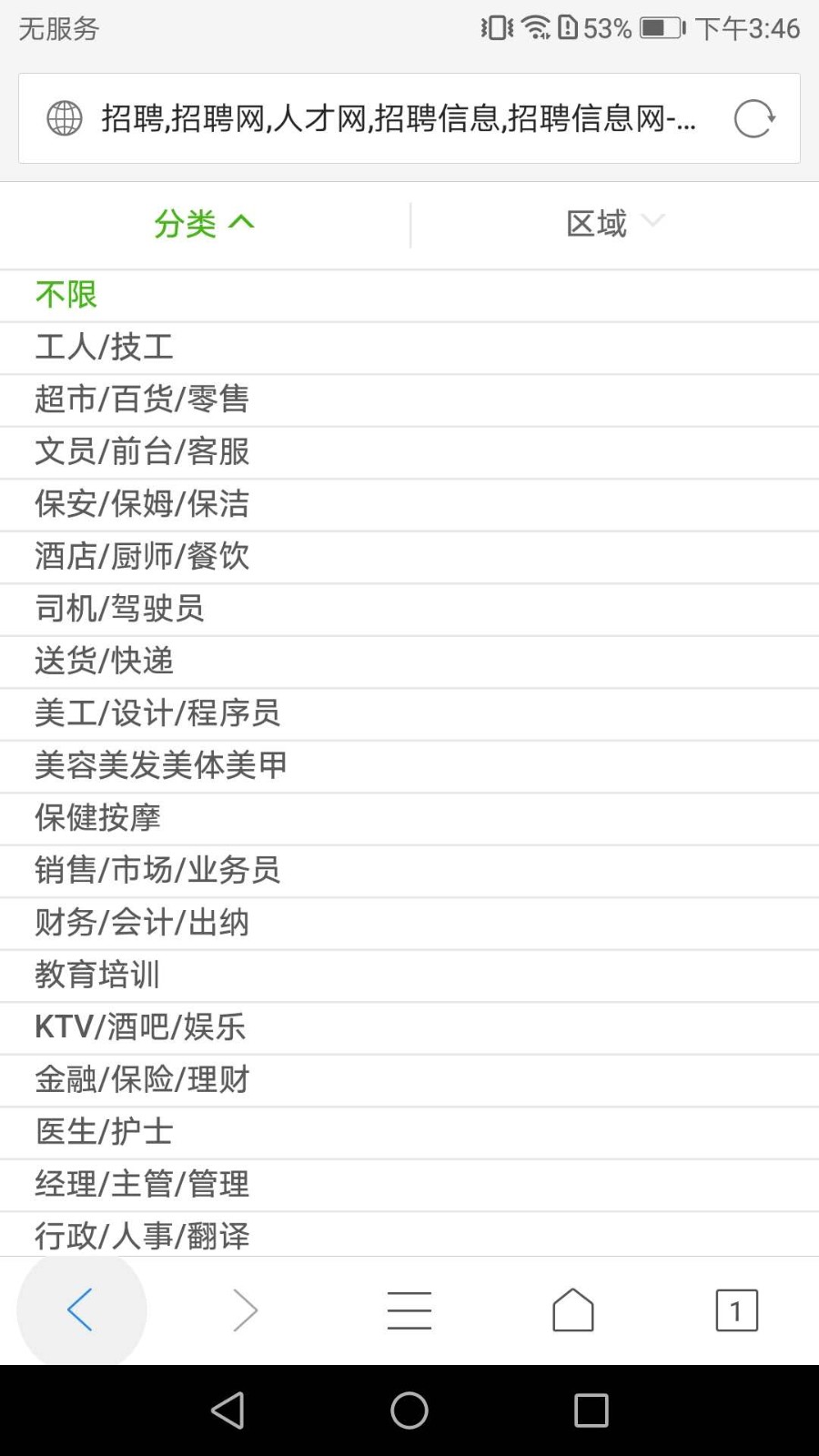Reload the page with the refresh icon
Image resolution: width=819 pixels, height=1456 pixels.
(x=754, y=118)
